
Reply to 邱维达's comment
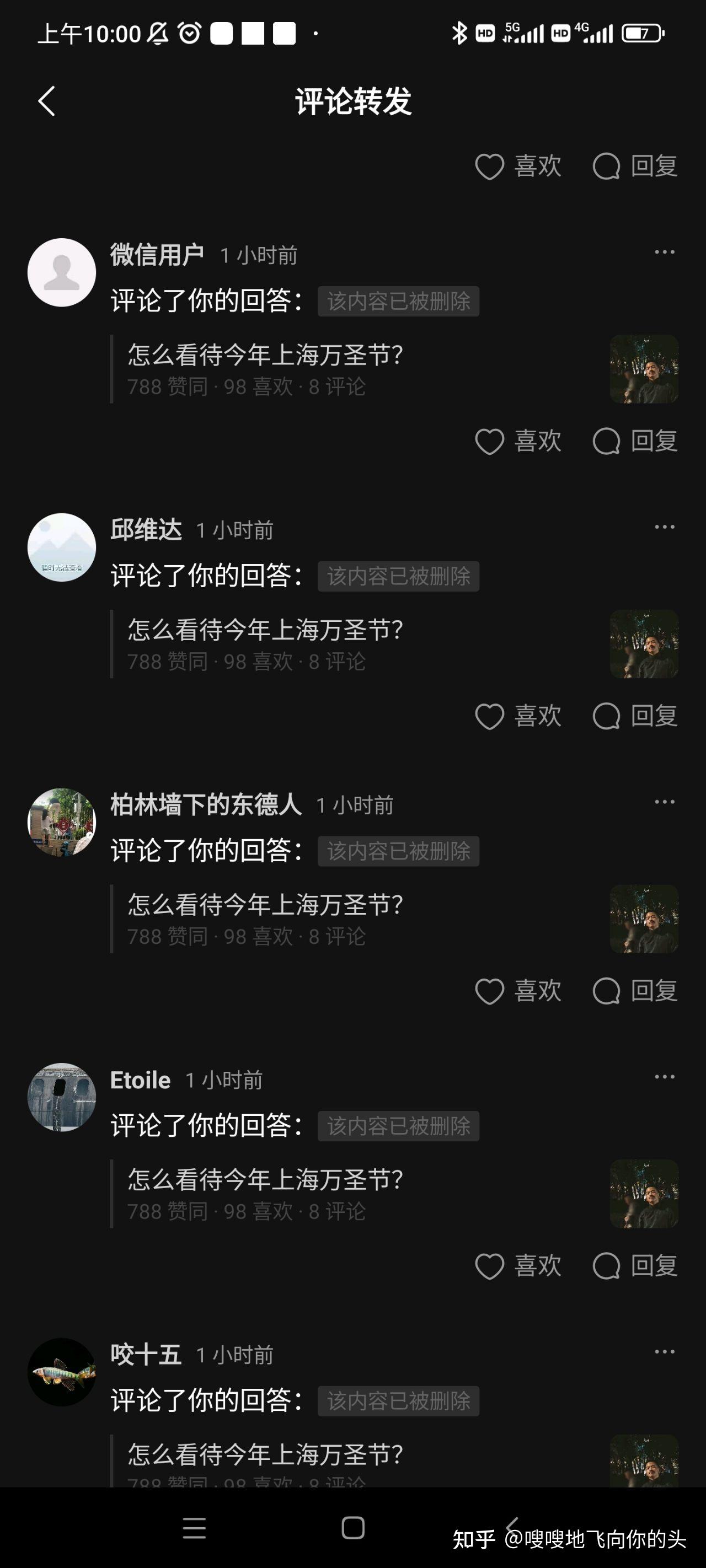pos(635,716)
